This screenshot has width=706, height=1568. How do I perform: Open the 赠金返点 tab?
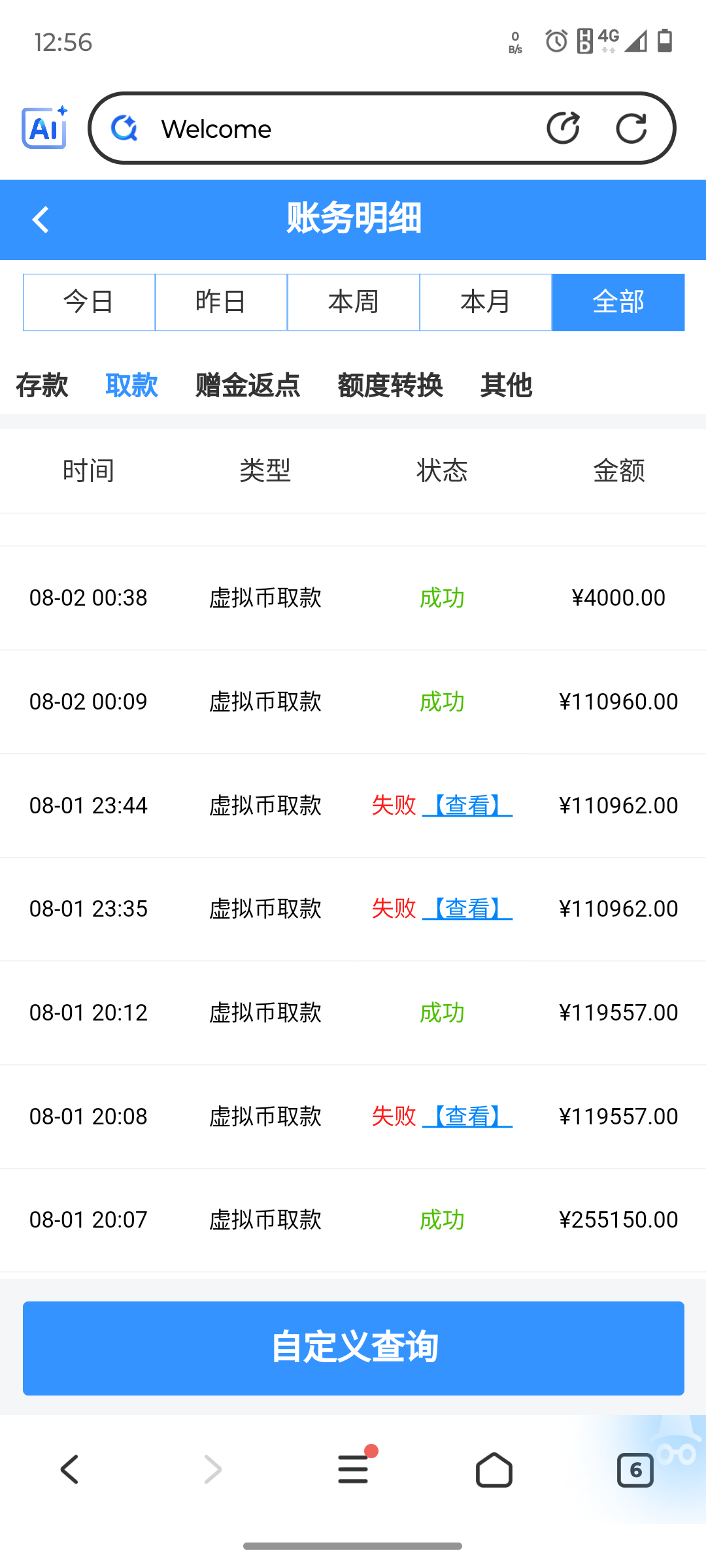248,385
